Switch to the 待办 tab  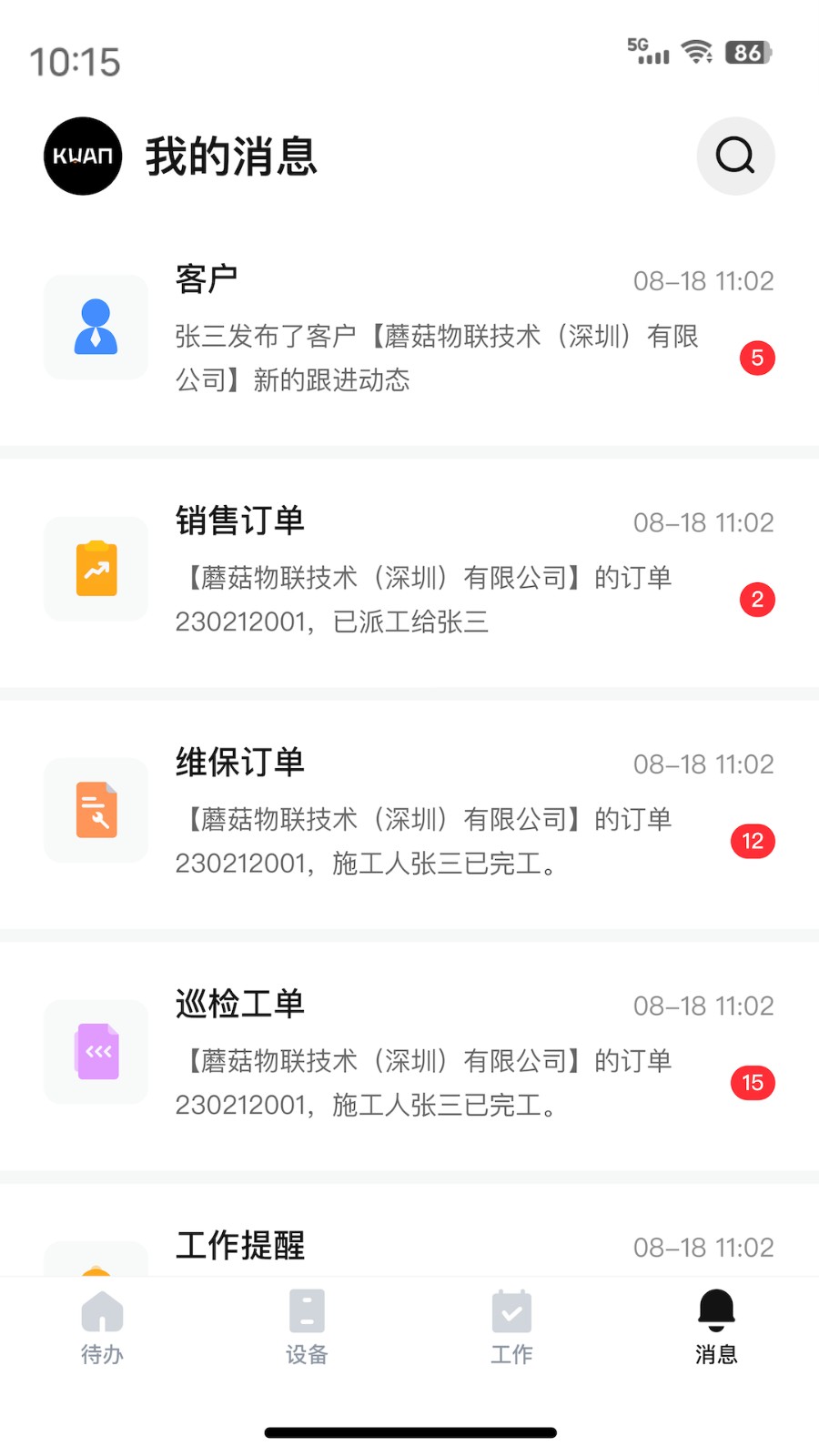click(x=102, y=1327)
